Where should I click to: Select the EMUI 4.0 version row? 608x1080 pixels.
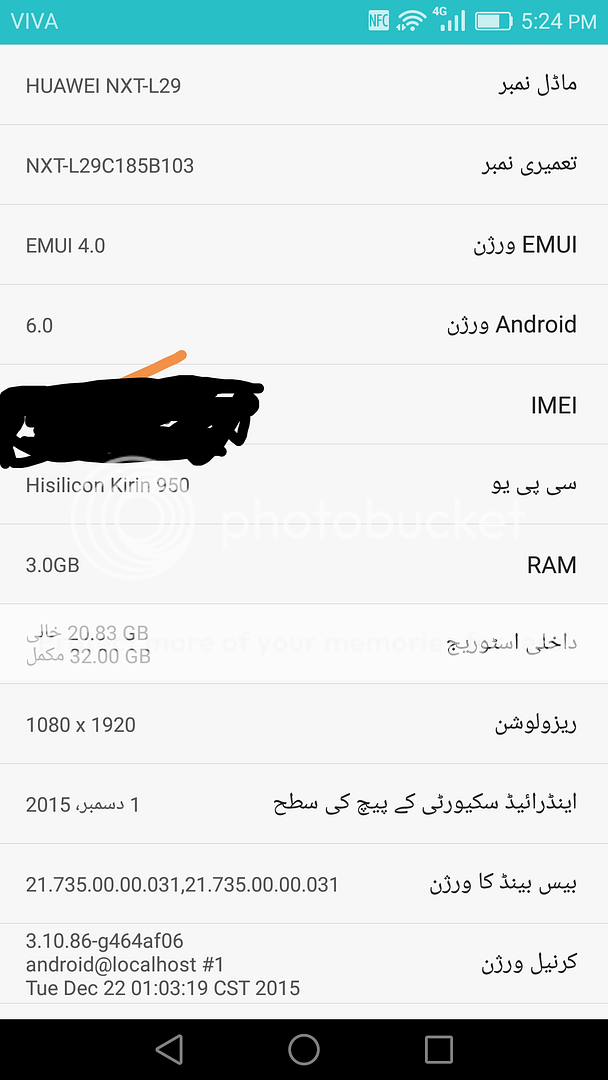coord(304,245)
